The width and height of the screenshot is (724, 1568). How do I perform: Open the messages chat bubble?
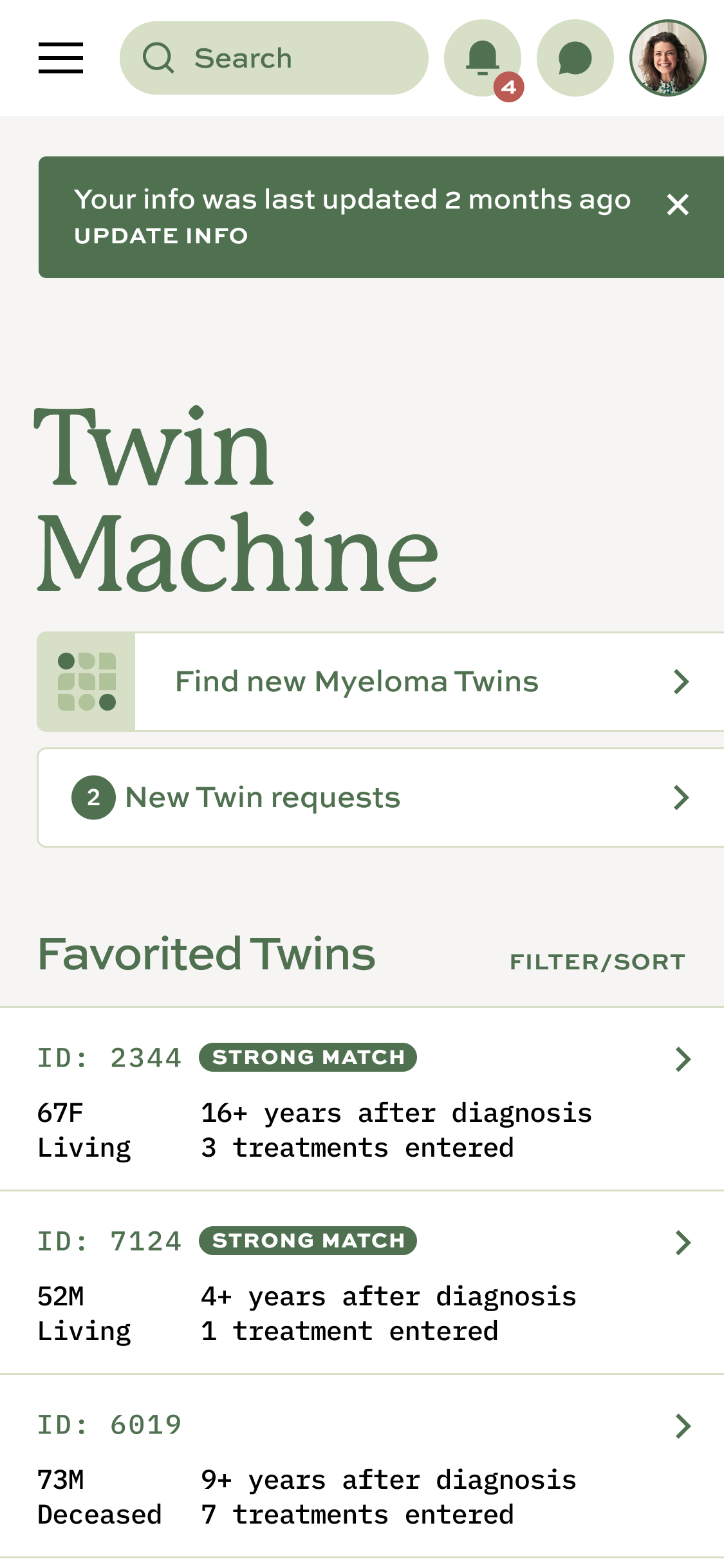[x=575, y=58]
